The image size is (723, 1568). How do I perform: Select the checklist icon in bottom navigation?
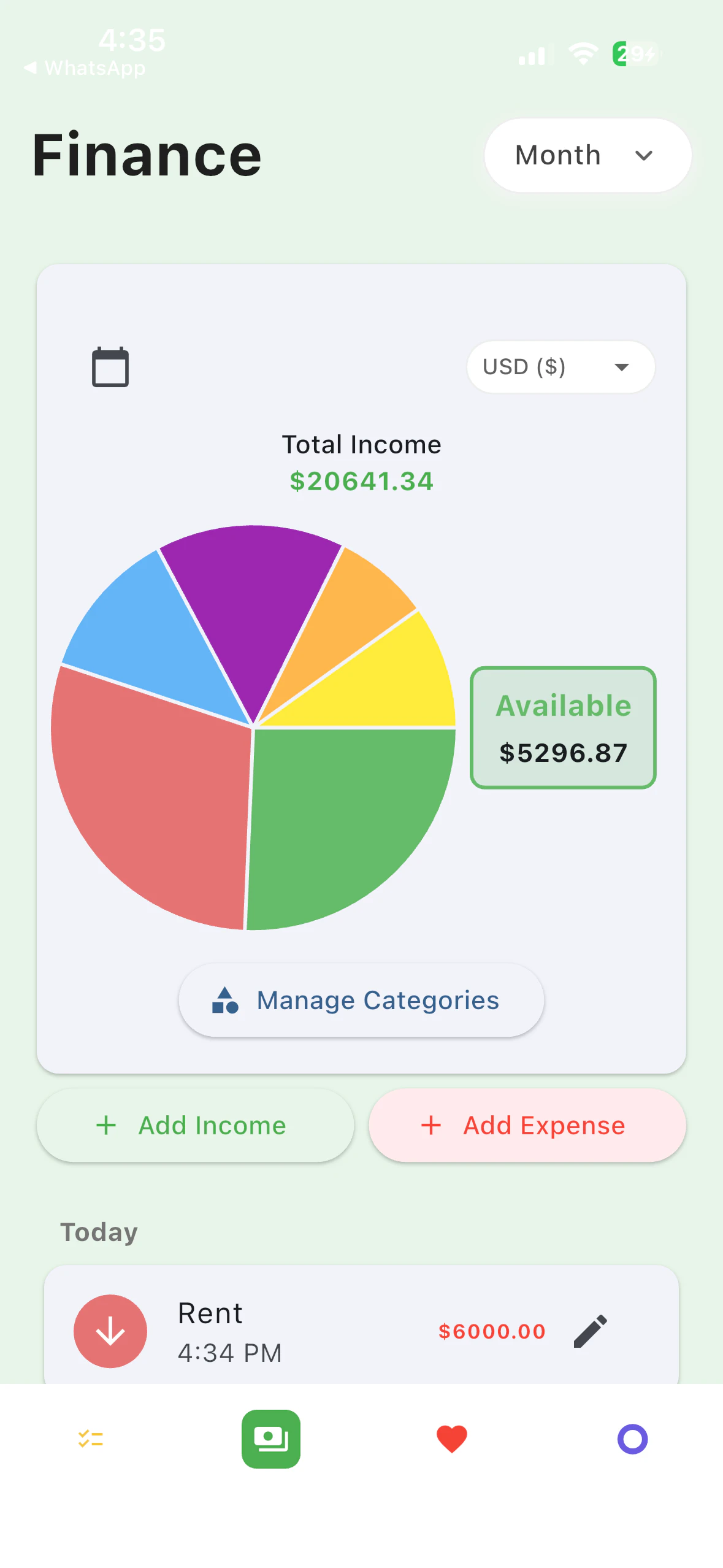tap(90, 1439)
